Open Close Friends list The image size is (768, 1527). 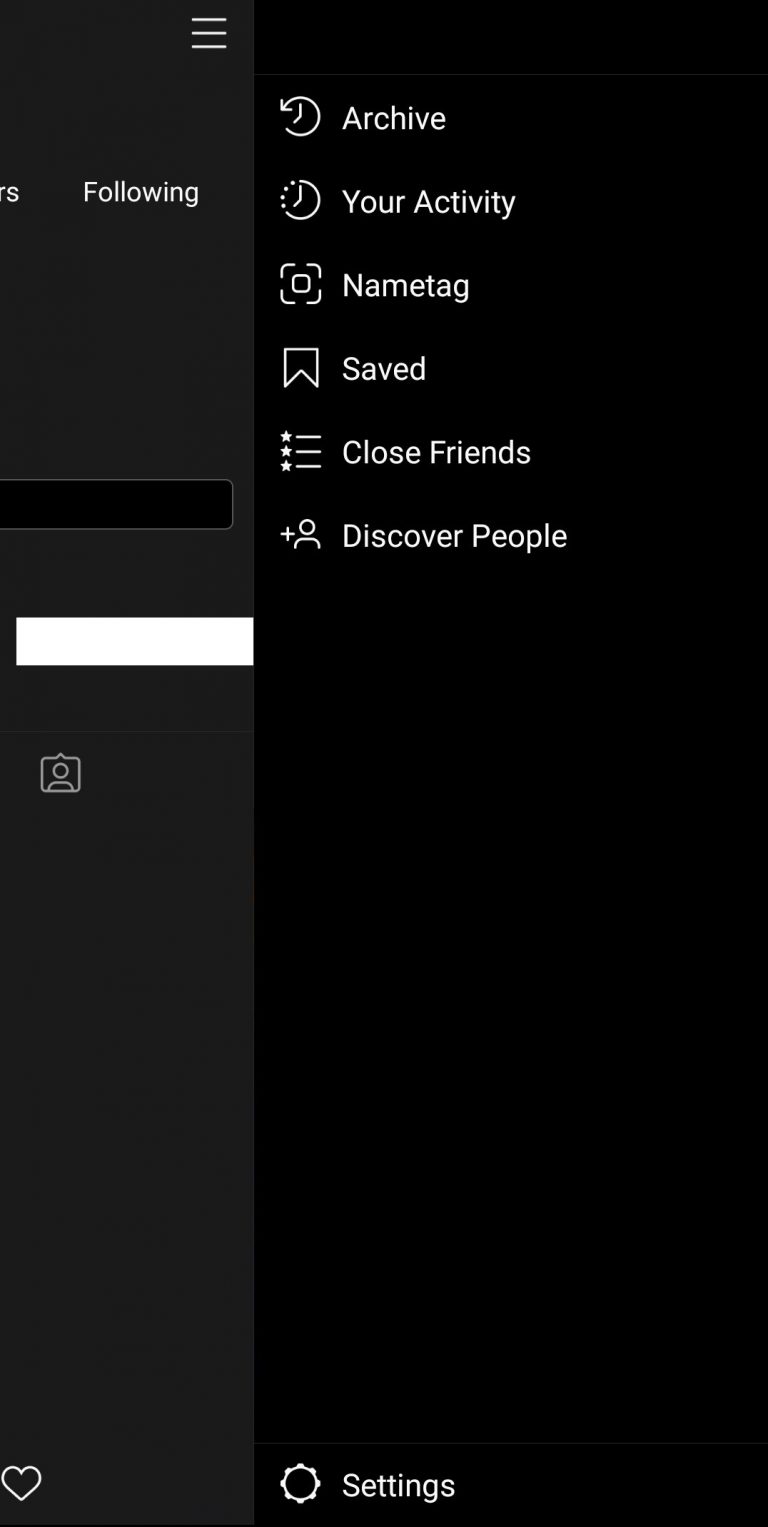click(510, 452)
